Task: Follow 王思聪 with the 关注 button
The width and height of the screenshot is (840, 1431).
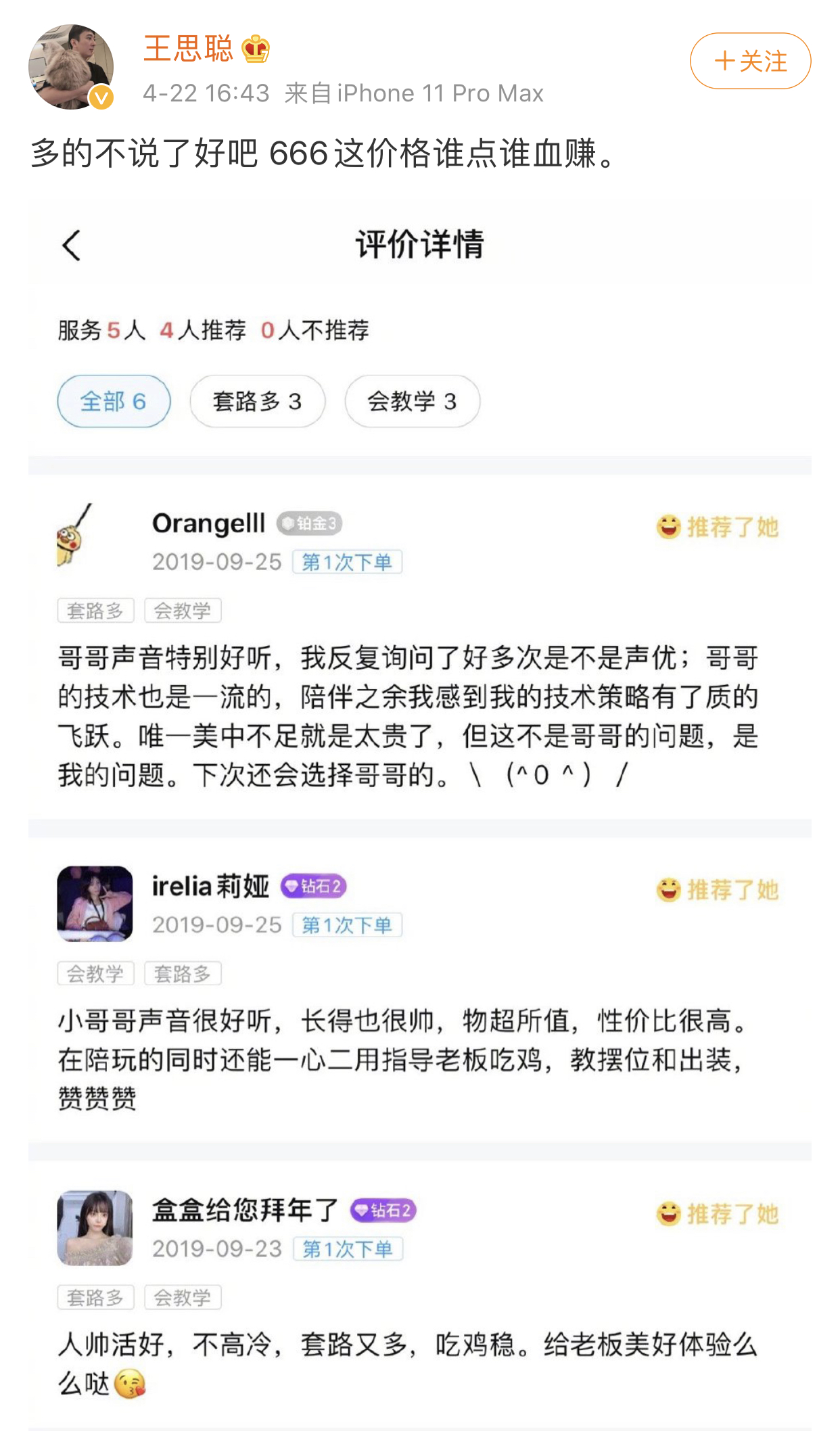Action: 750,61
